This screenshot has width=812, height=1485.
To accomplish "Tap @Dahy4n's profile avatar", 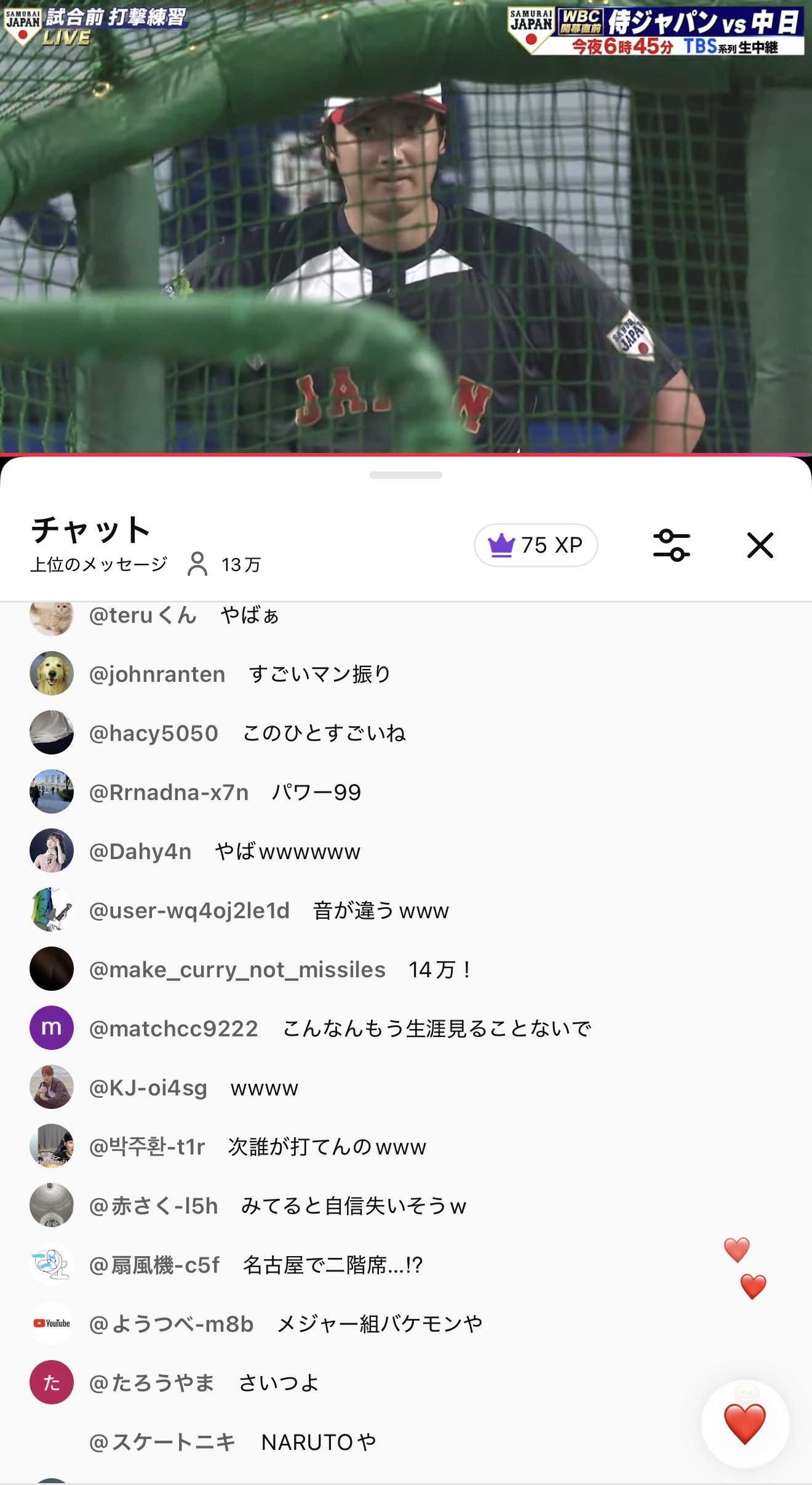I will pyautogui.click(x=52, y=851).
